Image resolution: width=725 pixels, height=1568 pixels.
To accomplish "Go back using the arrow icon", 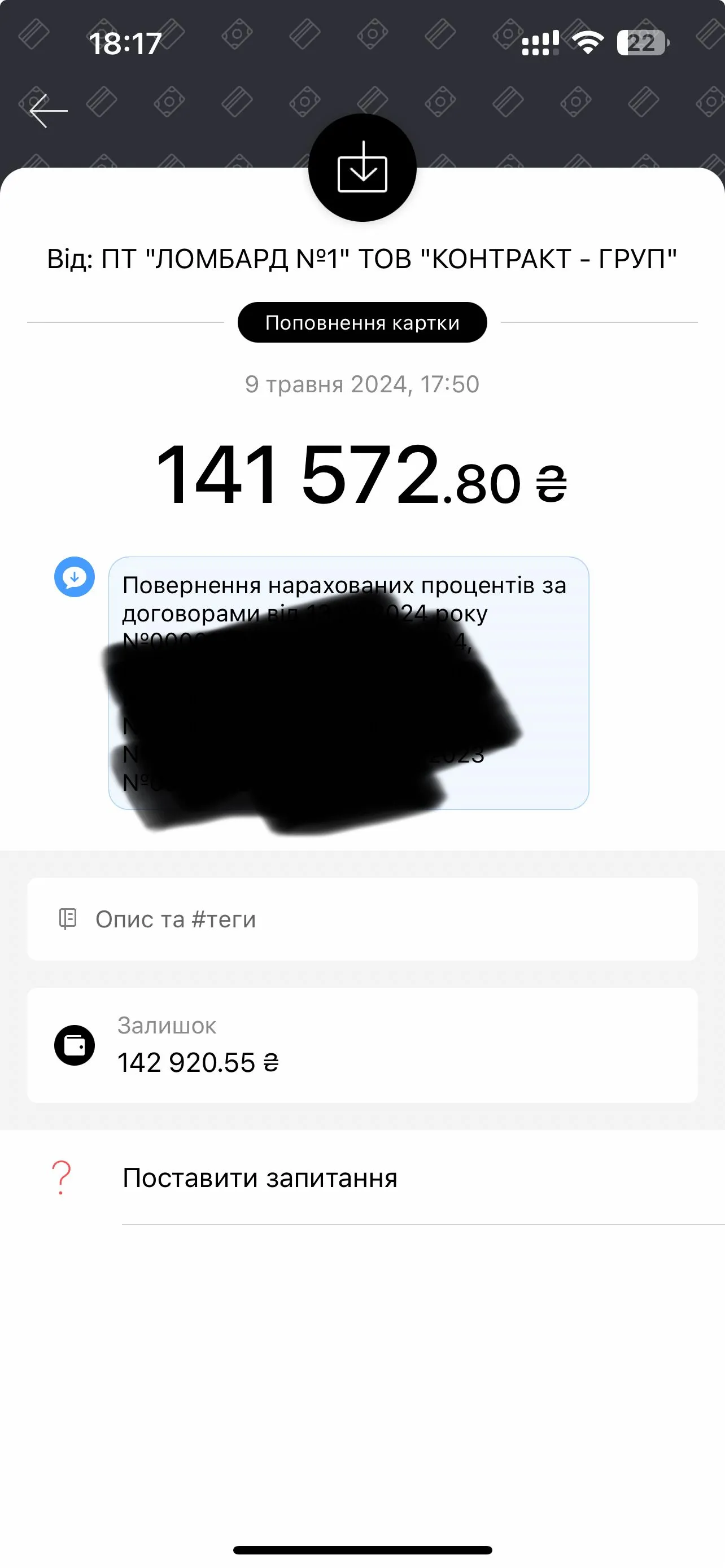I will pyautogui.click(x=48, y=111).
